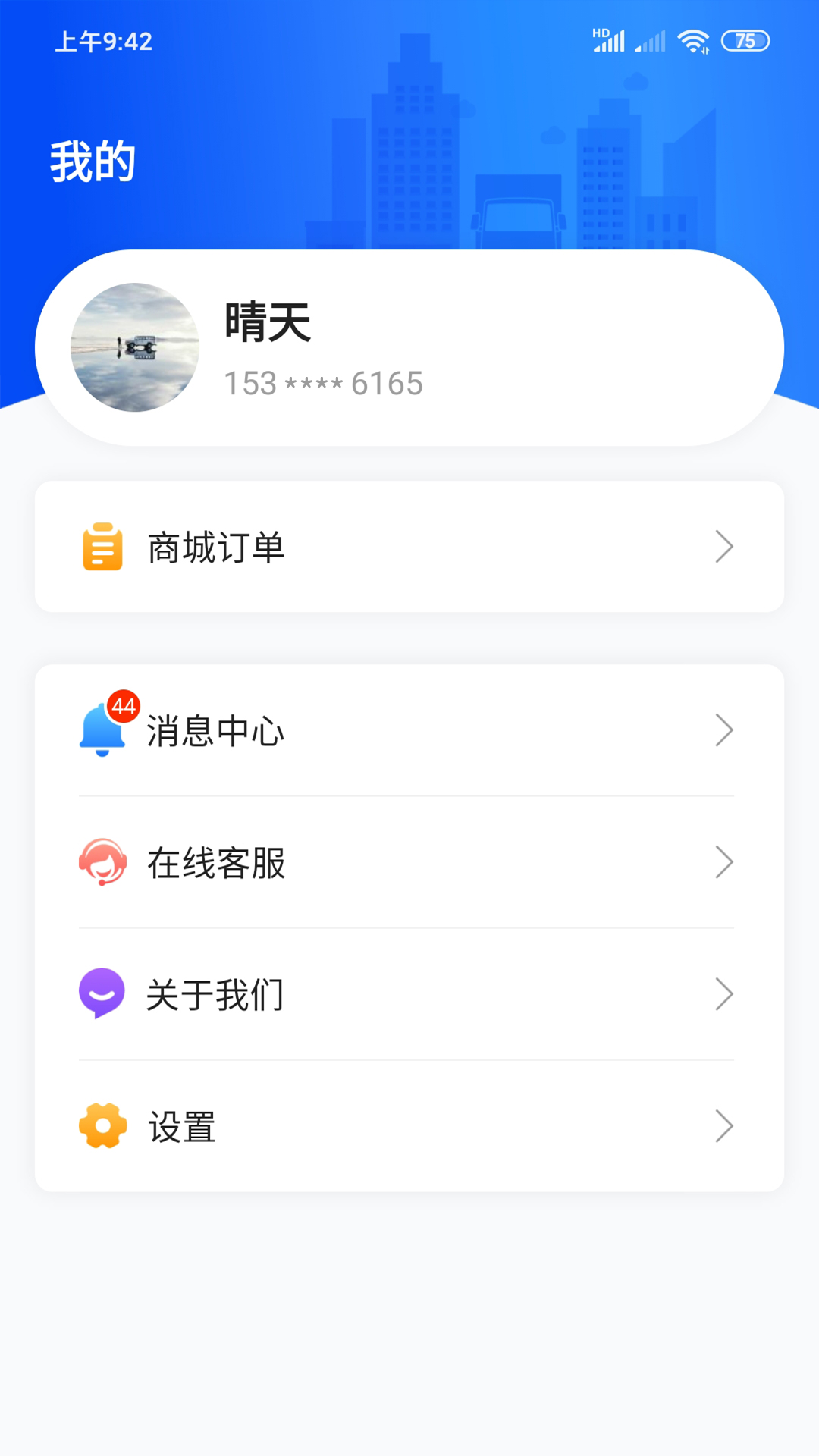Screen dimensions: 819x1456
Task: Tap the HD icon in status bar
Action: 601,32
